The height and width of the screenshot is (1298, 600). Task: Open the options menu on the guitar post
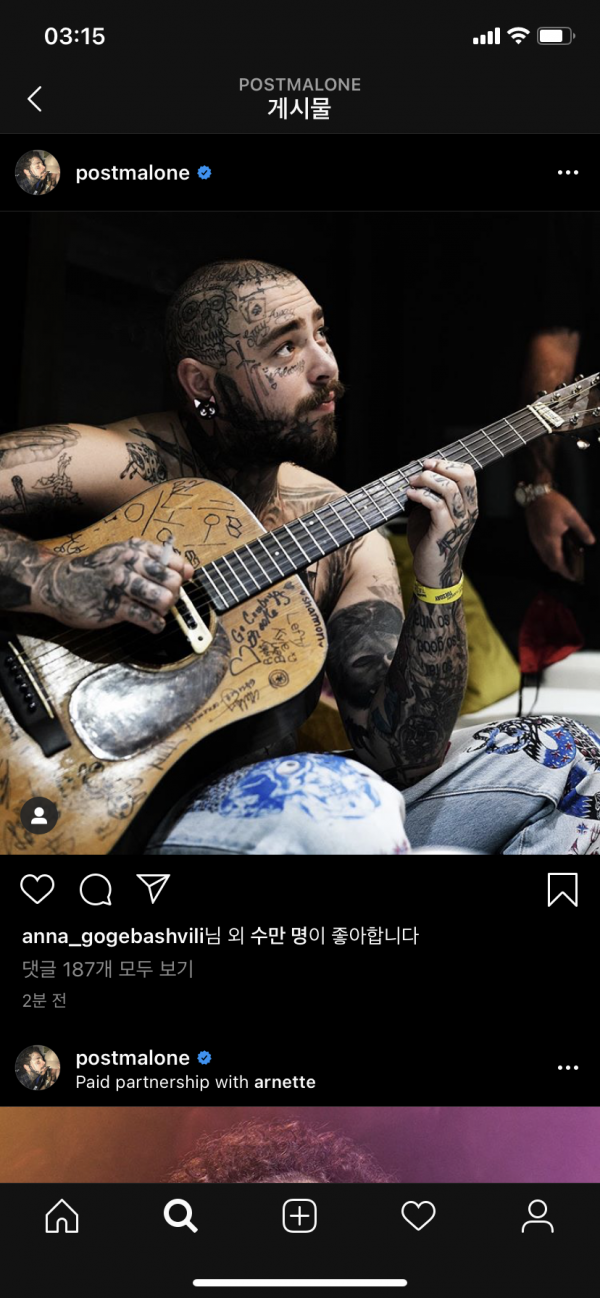coord(567,173)
